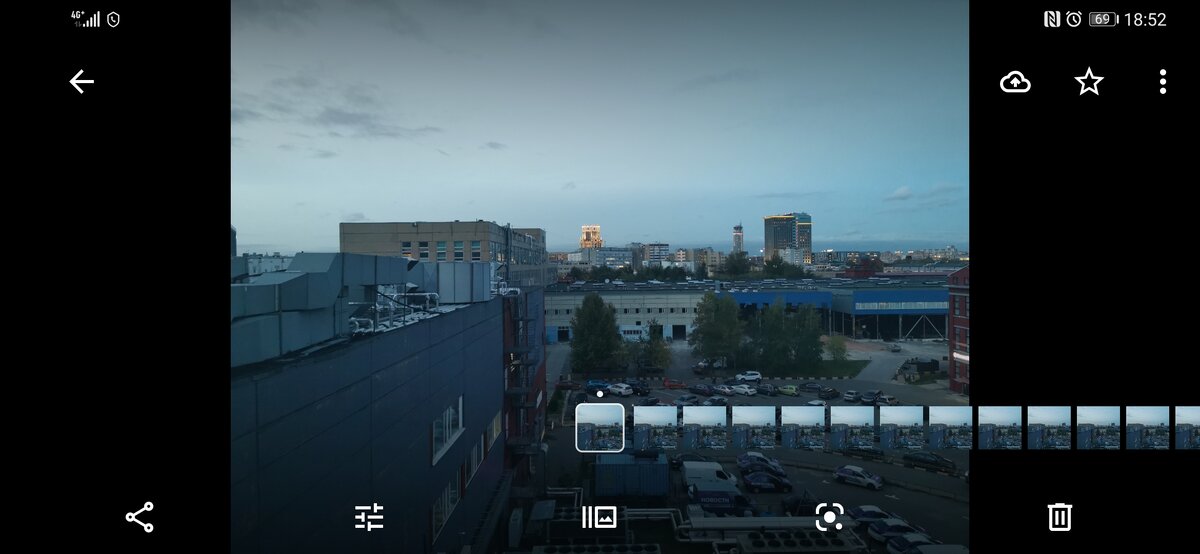The width and height of the screenshot is (1200, 554).
Task: Launch Lens search on this photo
Action: [829, 517]
